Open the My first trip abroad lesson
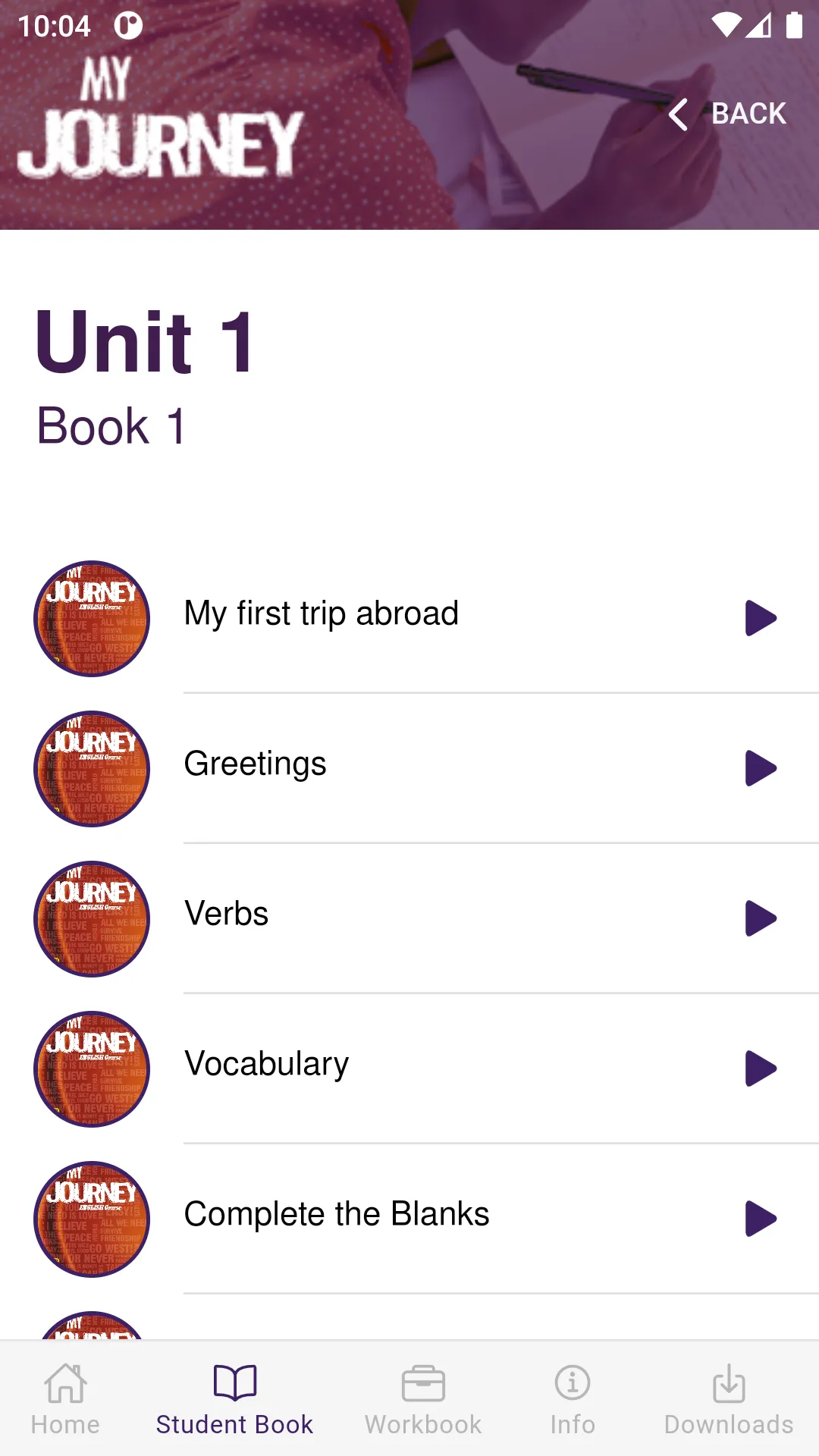Viewport: 819px width, 1456px height. (x=409, y=618)
